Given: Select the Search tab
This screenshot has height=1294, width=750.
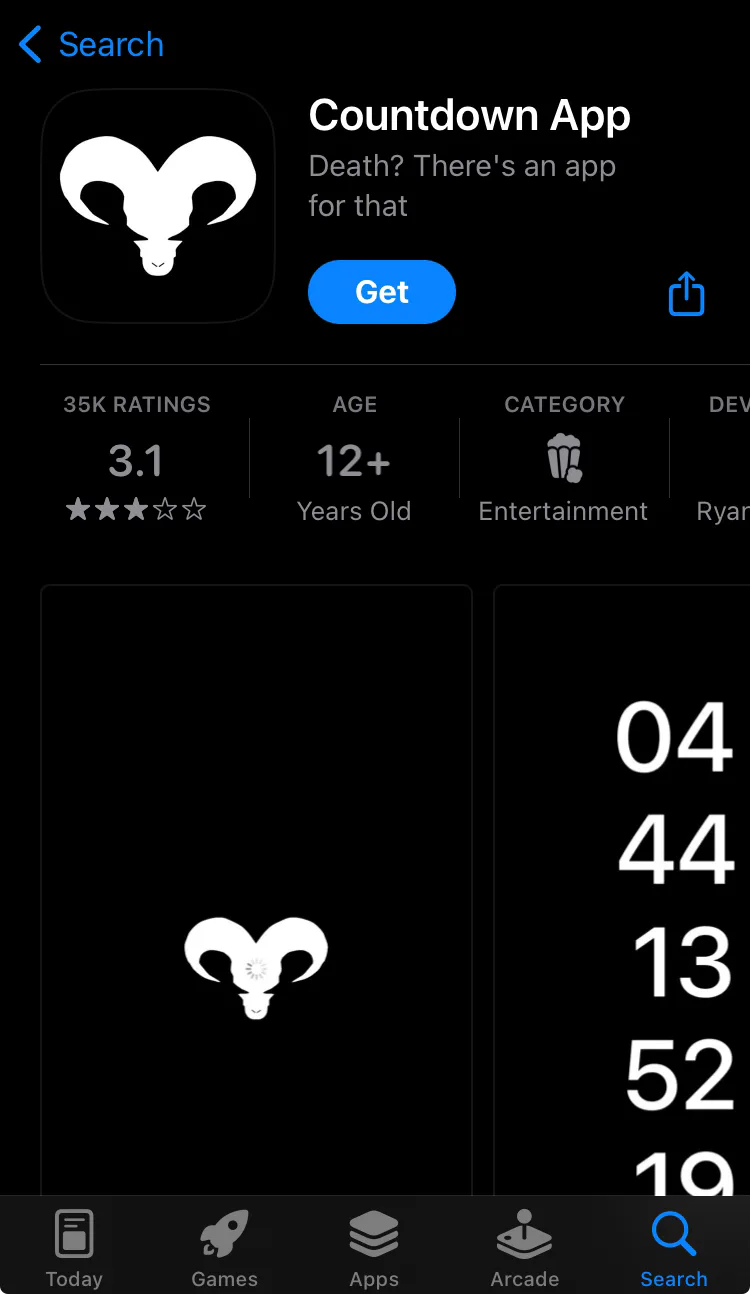Looking at the screenshot, I should coord(674,1248).
